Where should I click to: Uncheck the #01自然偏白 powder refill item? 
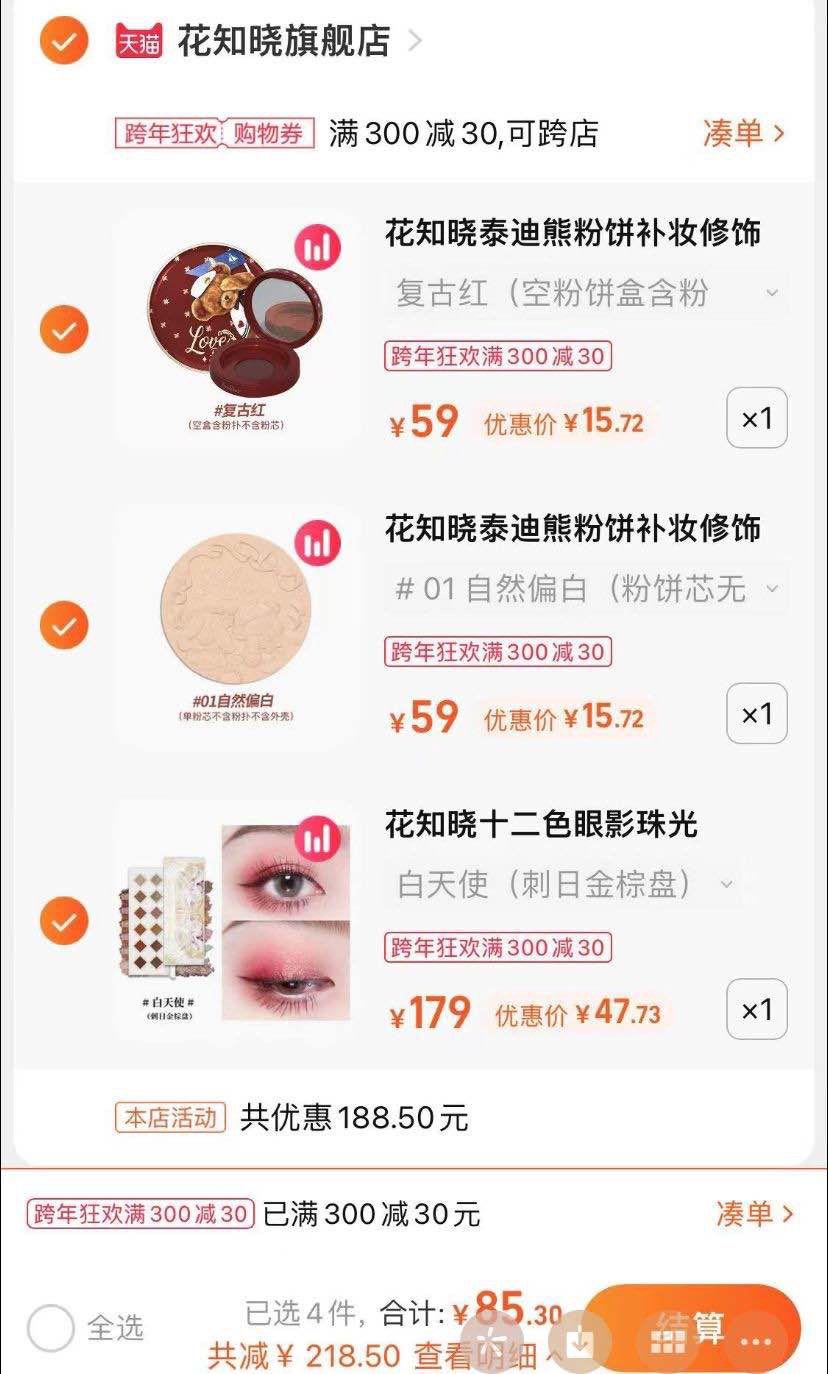pyautogui.click(x=63, y=625)
